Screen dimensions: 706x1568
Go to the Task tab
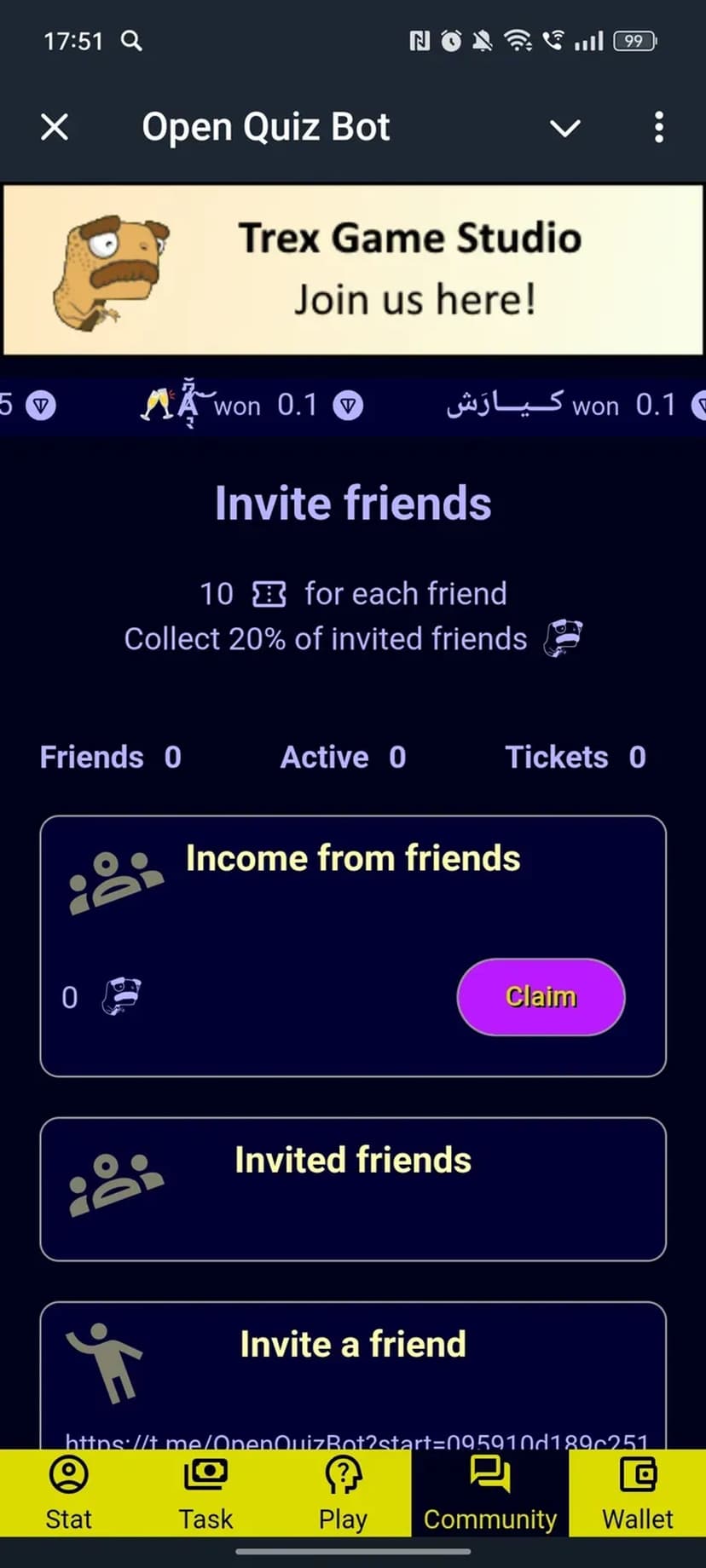coord(205,1493)
